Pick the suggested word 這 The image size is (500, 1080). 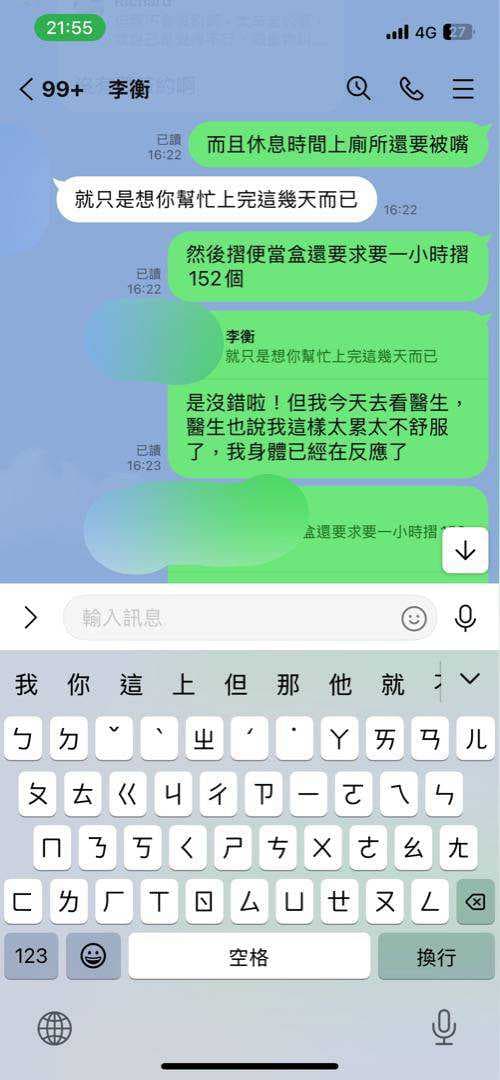(x=131, y=685)
